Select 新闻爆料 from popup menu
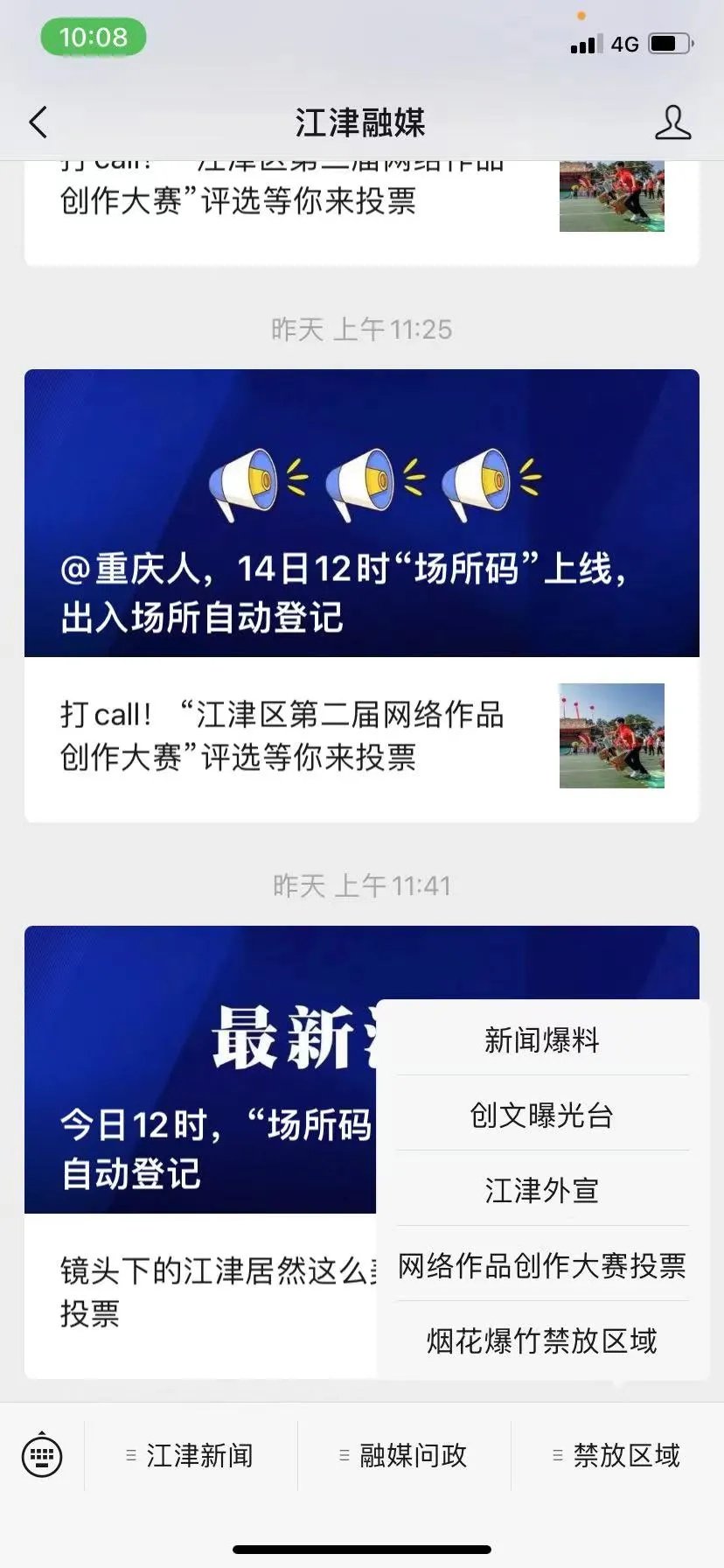 [x=542, y=1039]
